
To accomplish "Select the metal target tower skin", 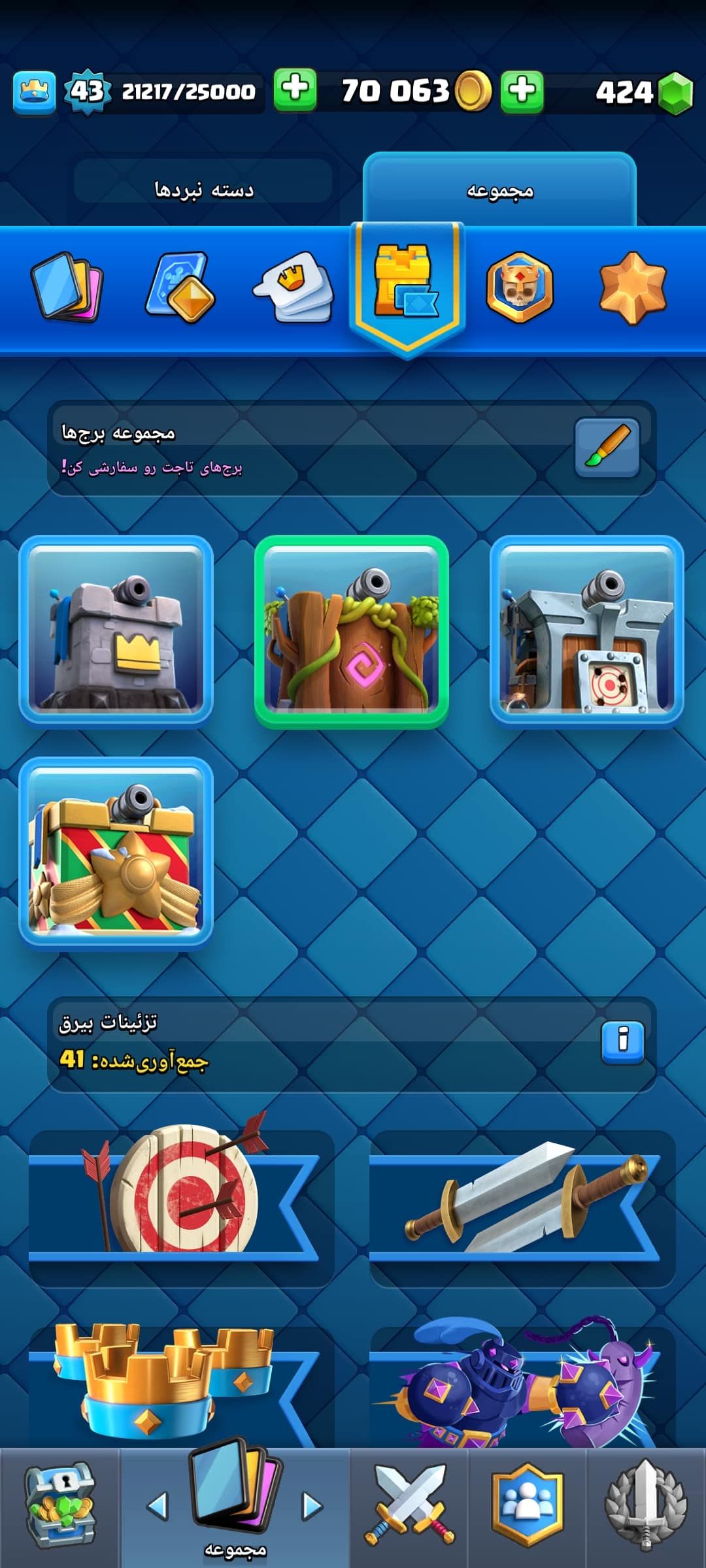I will click(586, 631).
